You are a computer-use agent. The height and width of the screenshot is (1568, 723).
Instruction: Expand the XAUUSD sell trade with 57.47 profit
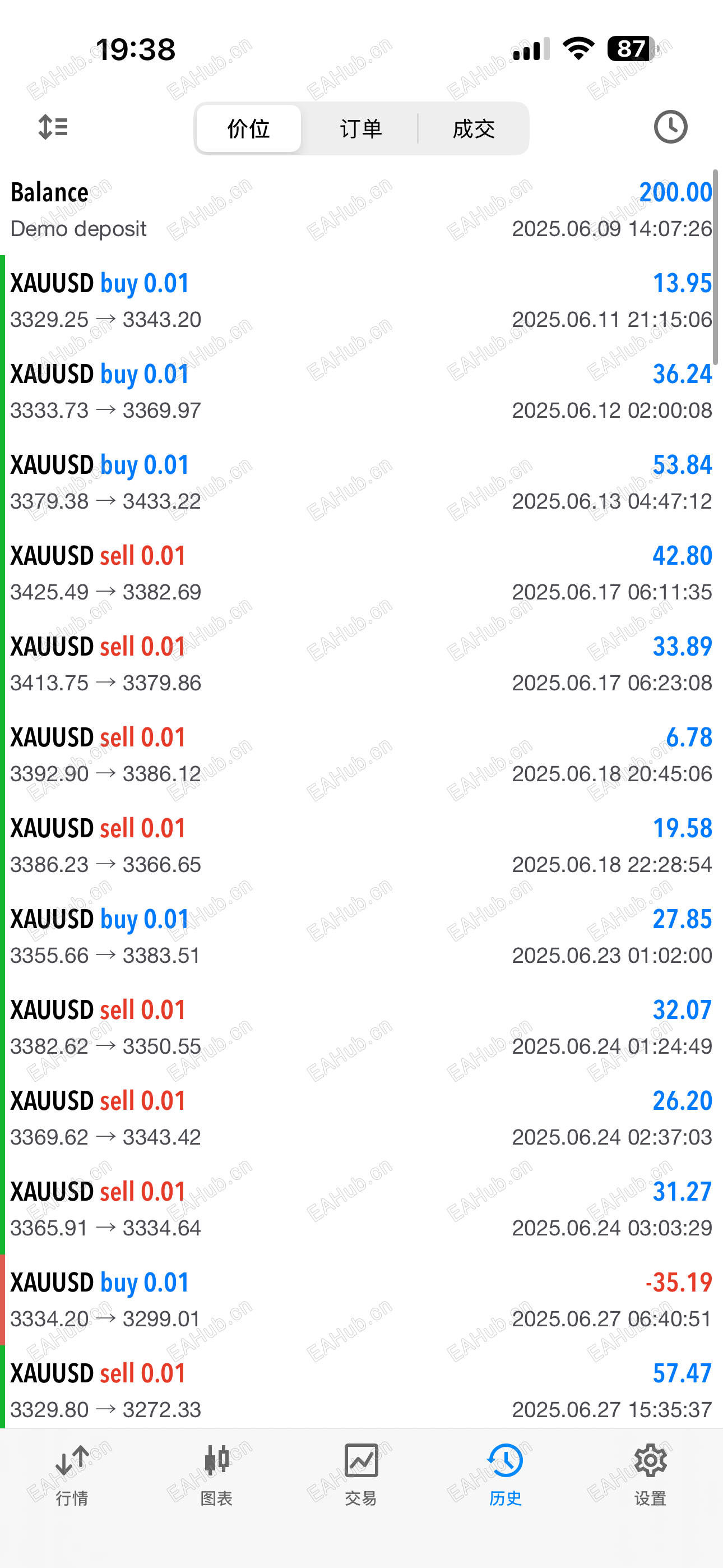[361, 1390]
